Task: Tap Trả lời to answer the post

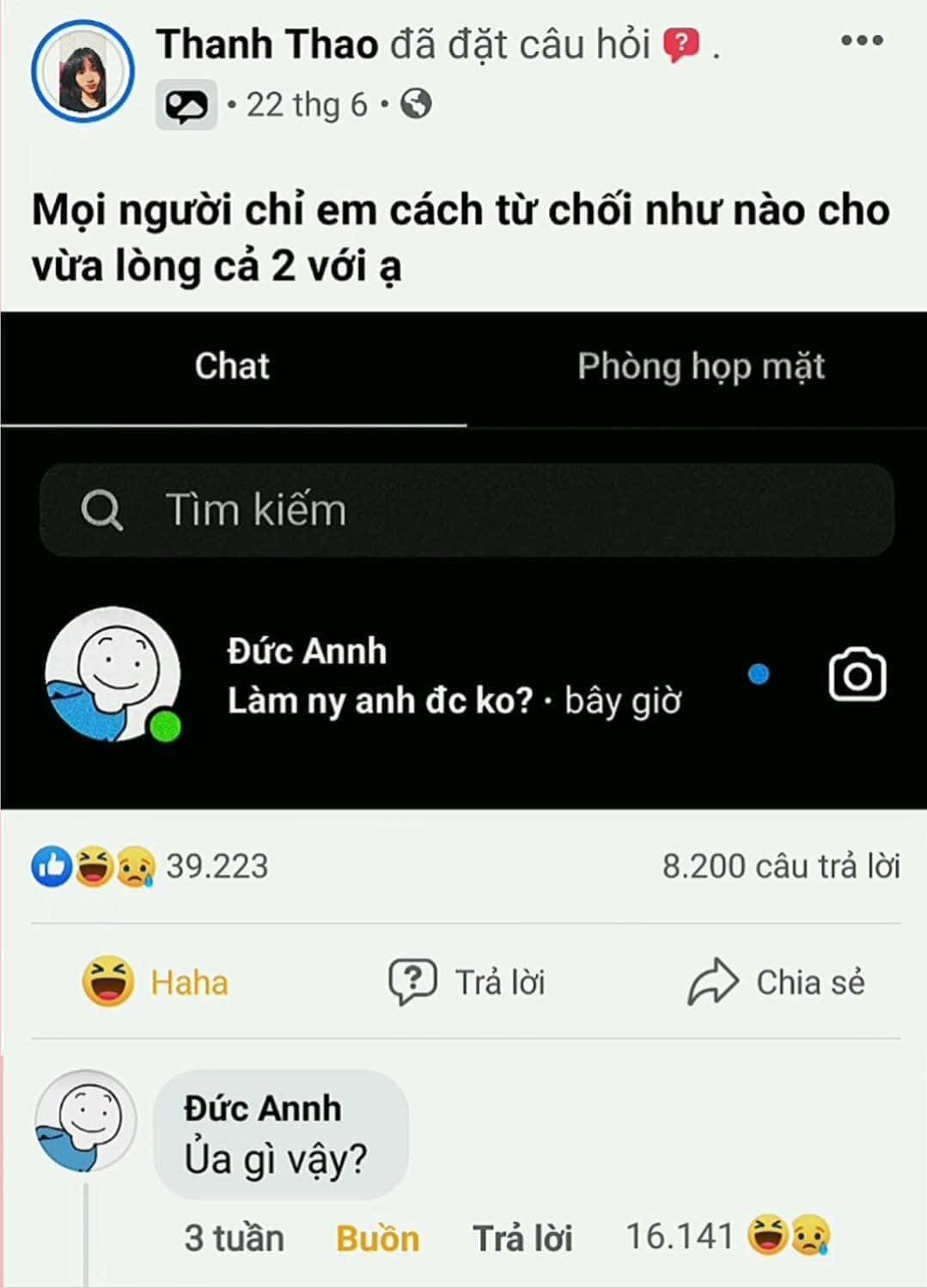Action: click(467, 982)
